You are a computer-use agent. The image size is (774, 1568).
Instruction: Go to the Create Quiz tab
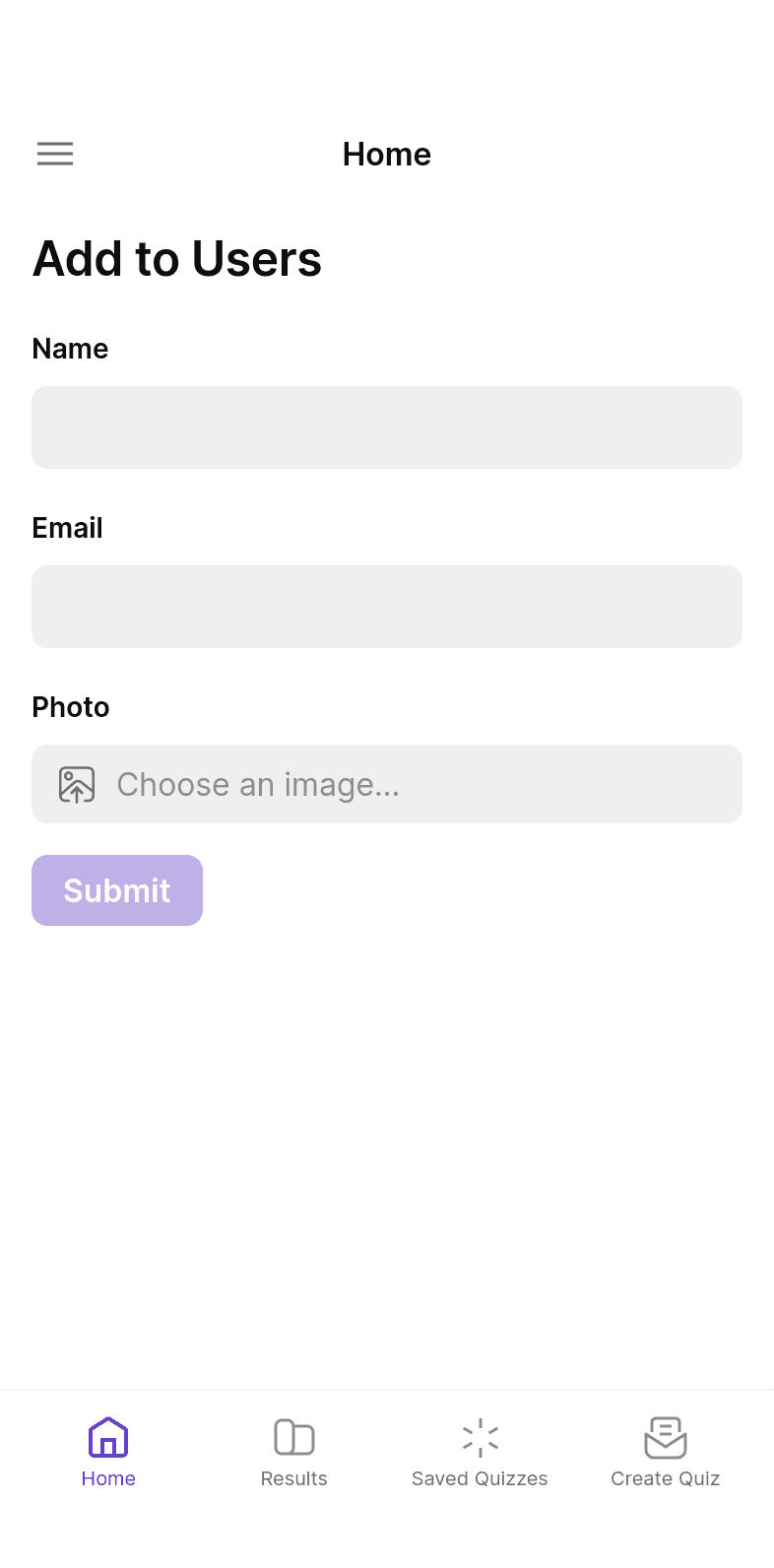coord(666,1453)
